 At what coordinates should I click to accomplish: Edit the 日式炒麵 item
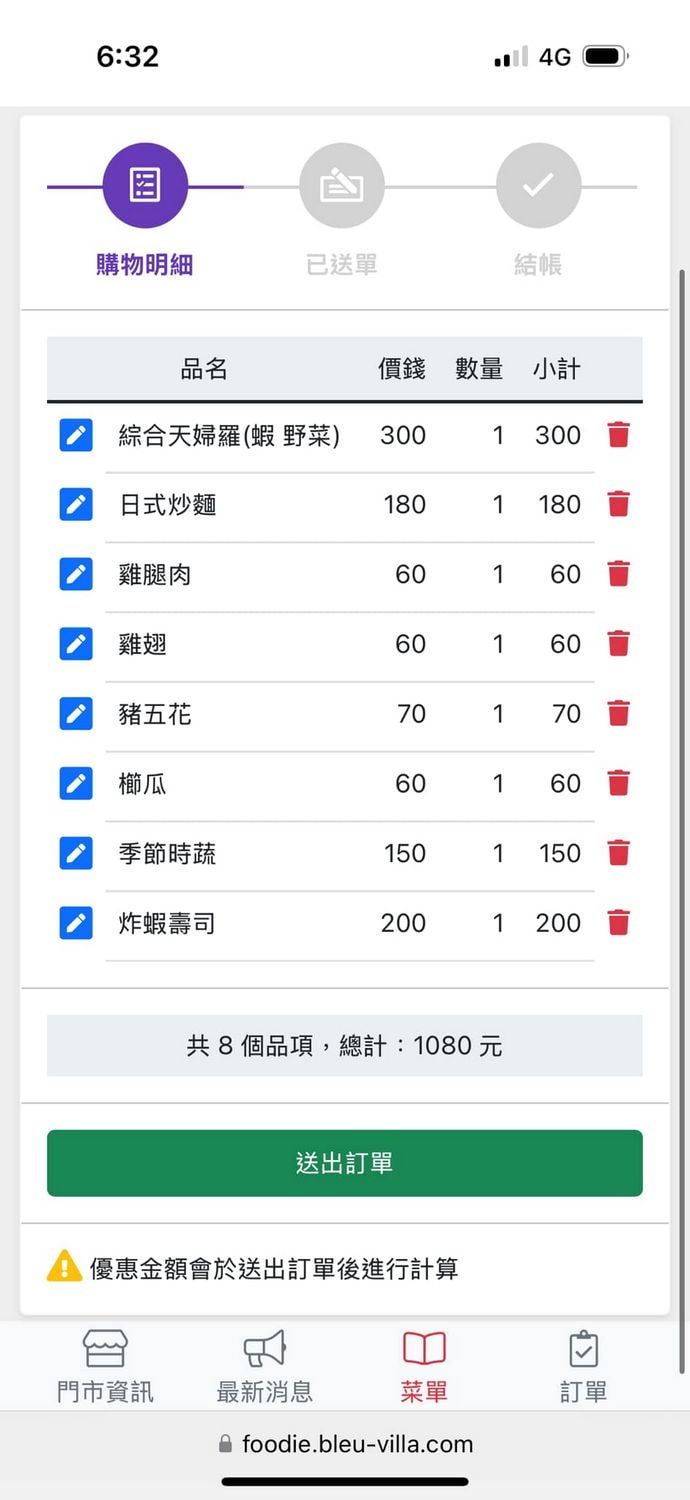(76, 505)
